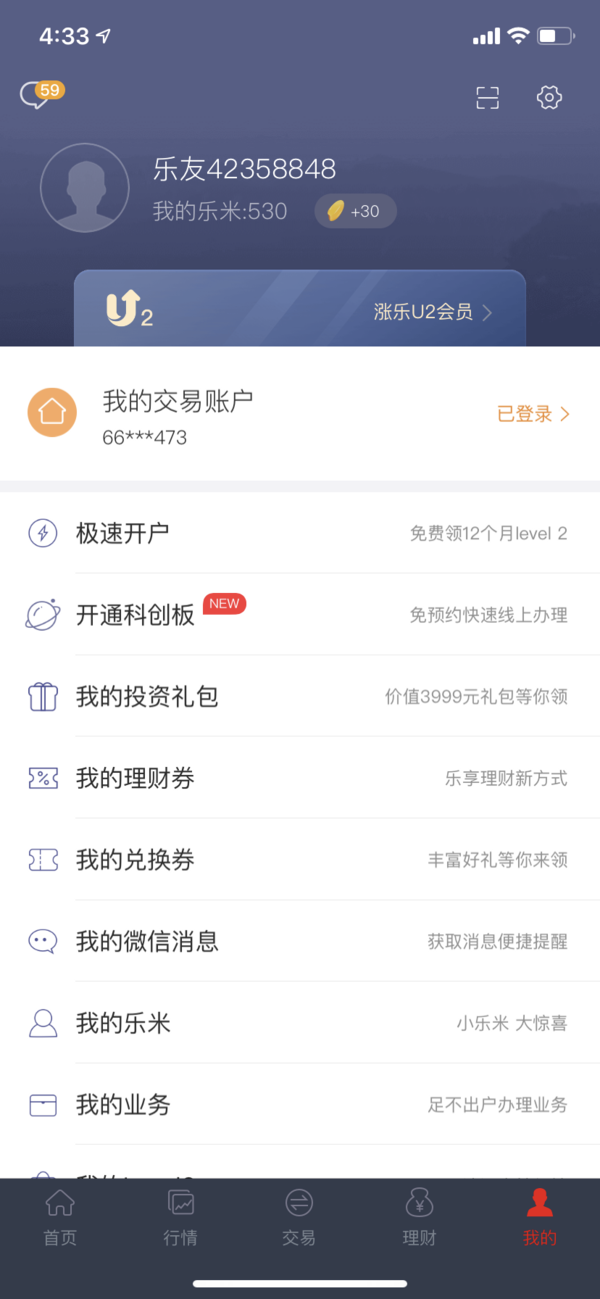Open the settings gear
The image size is (600, 1299).
click(549, 97)
